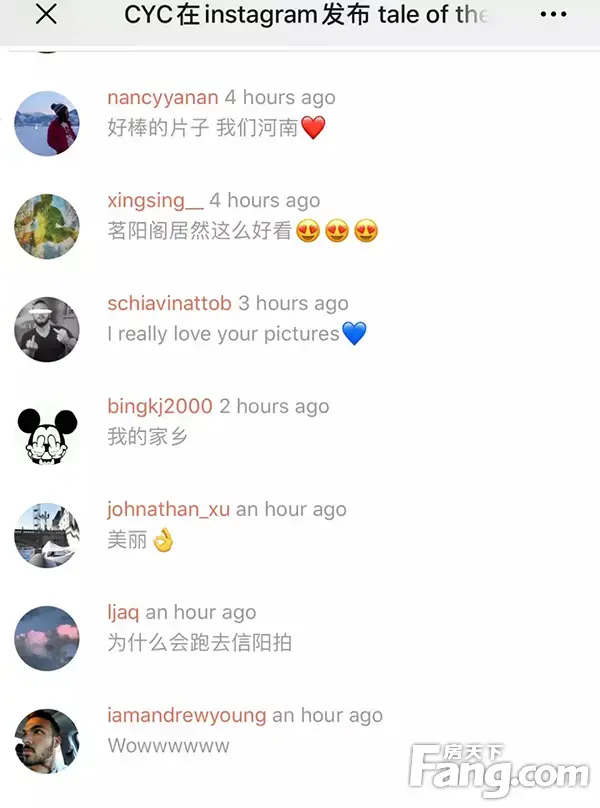Close the Instagram web page
600x808 pixels.
(x=46, y=15)
